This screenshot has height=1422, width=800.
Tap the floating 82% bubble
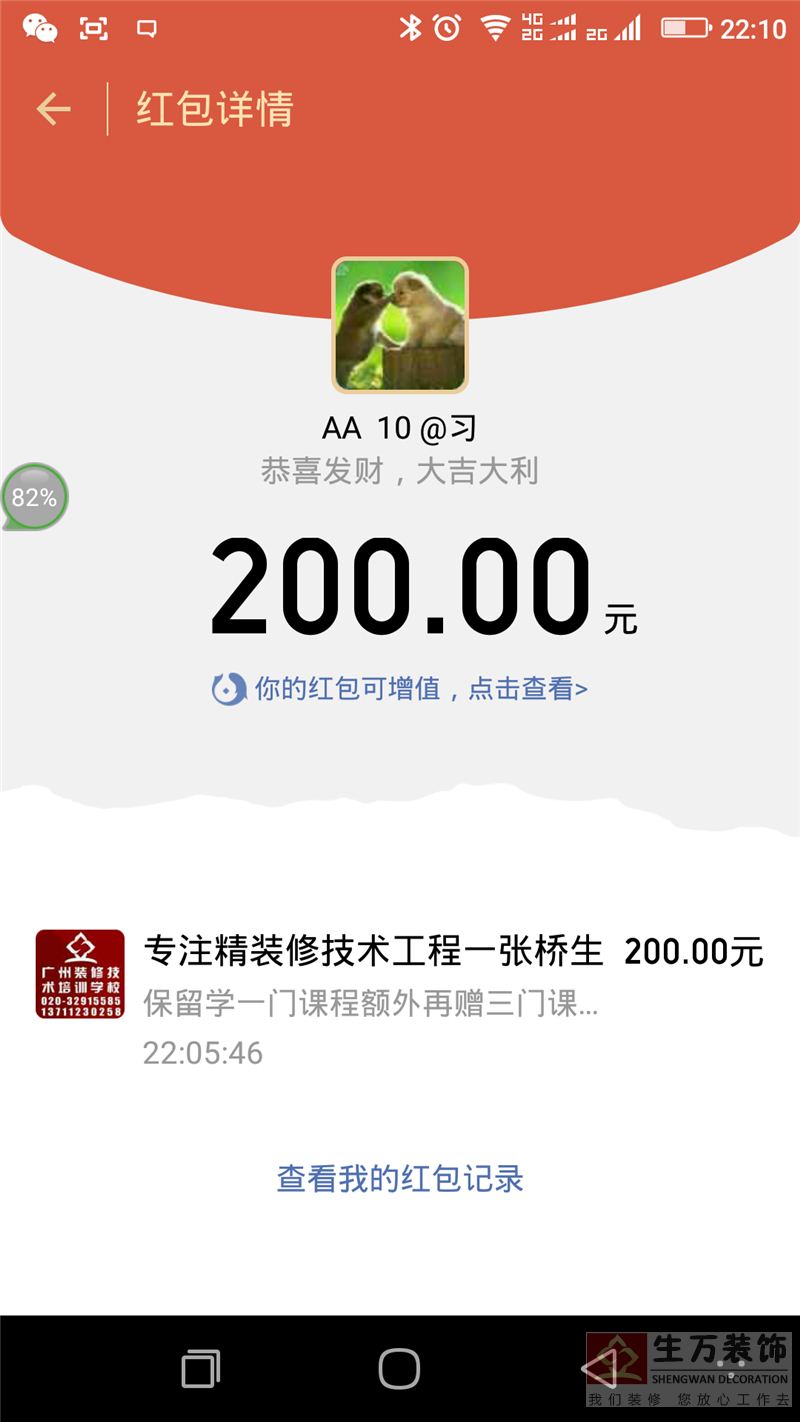pyautogui.click(x=34, y=497)
